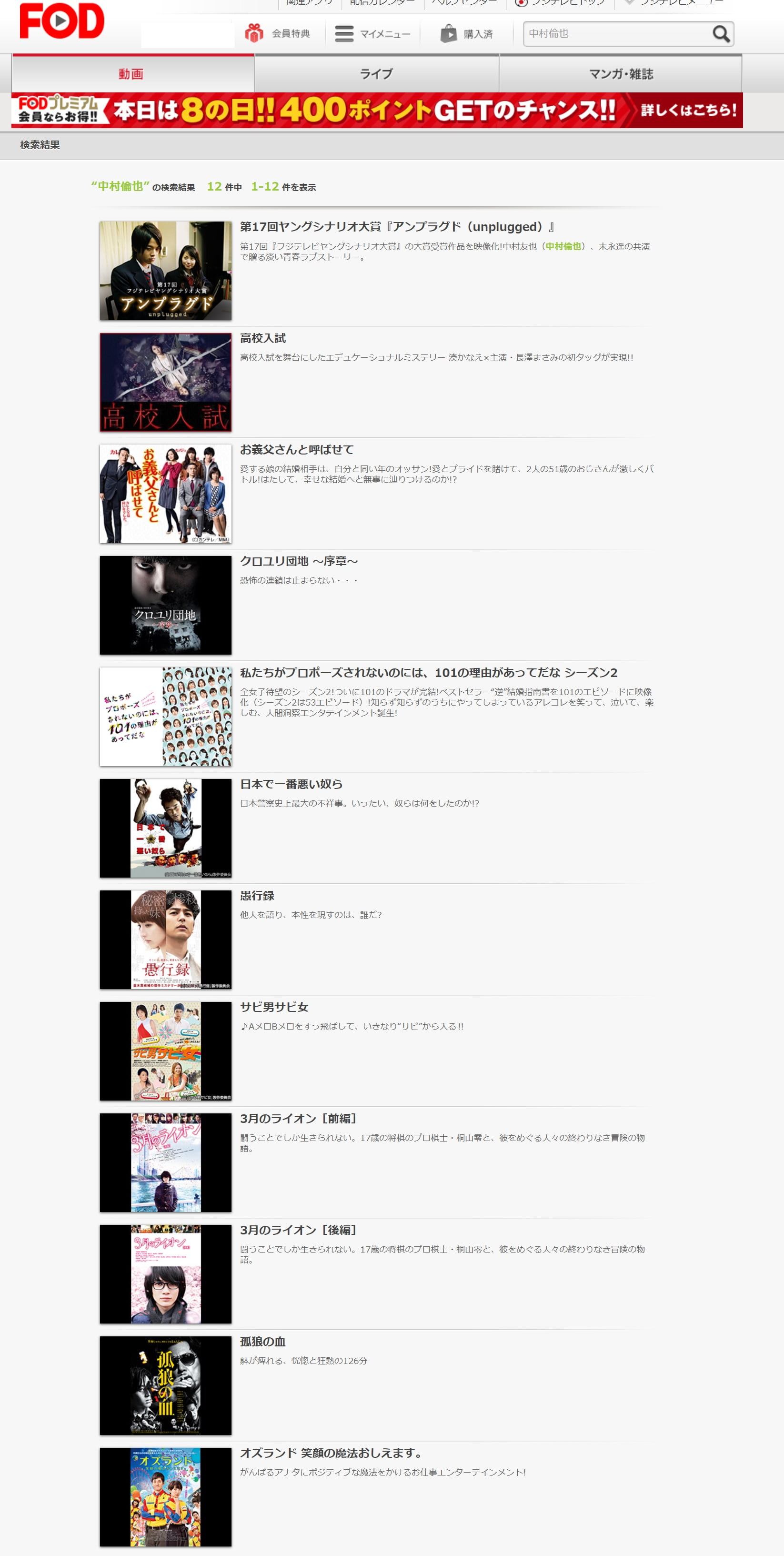Screen dimensions: 784x1556
Task: Open 日本で一番悪い奴ら result
Action: click(x=291, y=784)
